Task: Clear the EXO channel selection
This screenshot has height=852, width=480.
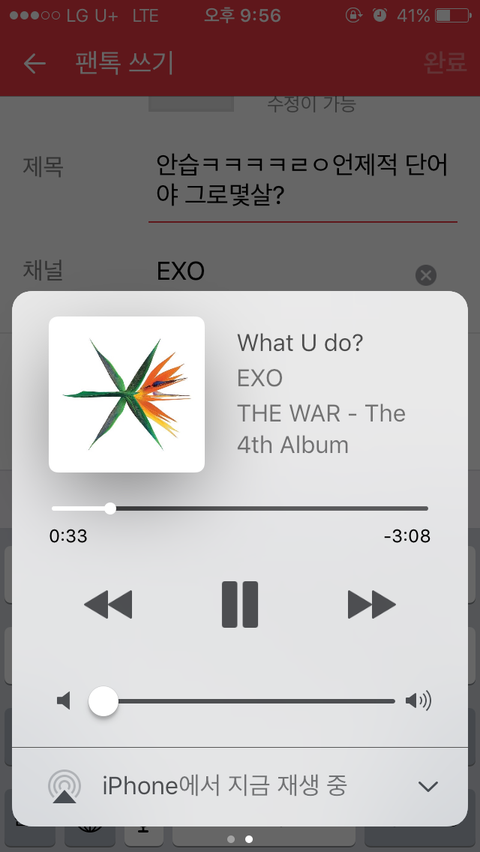Action: 426,275
